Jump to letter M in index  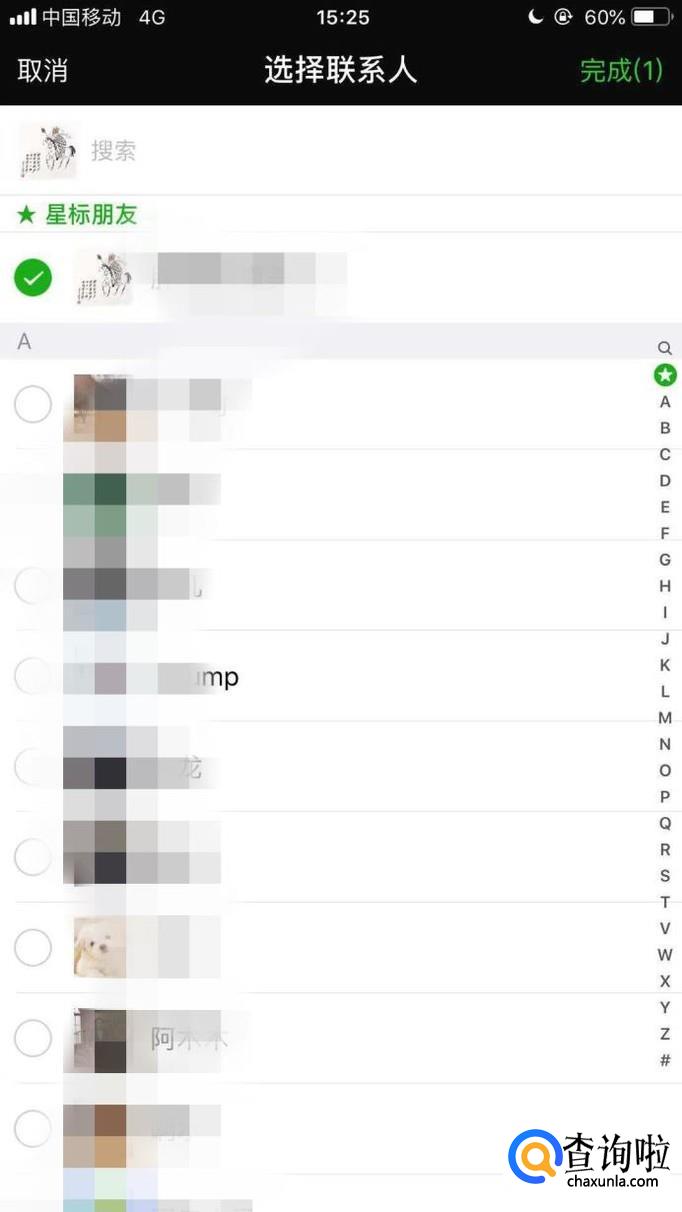coord(665,718)
